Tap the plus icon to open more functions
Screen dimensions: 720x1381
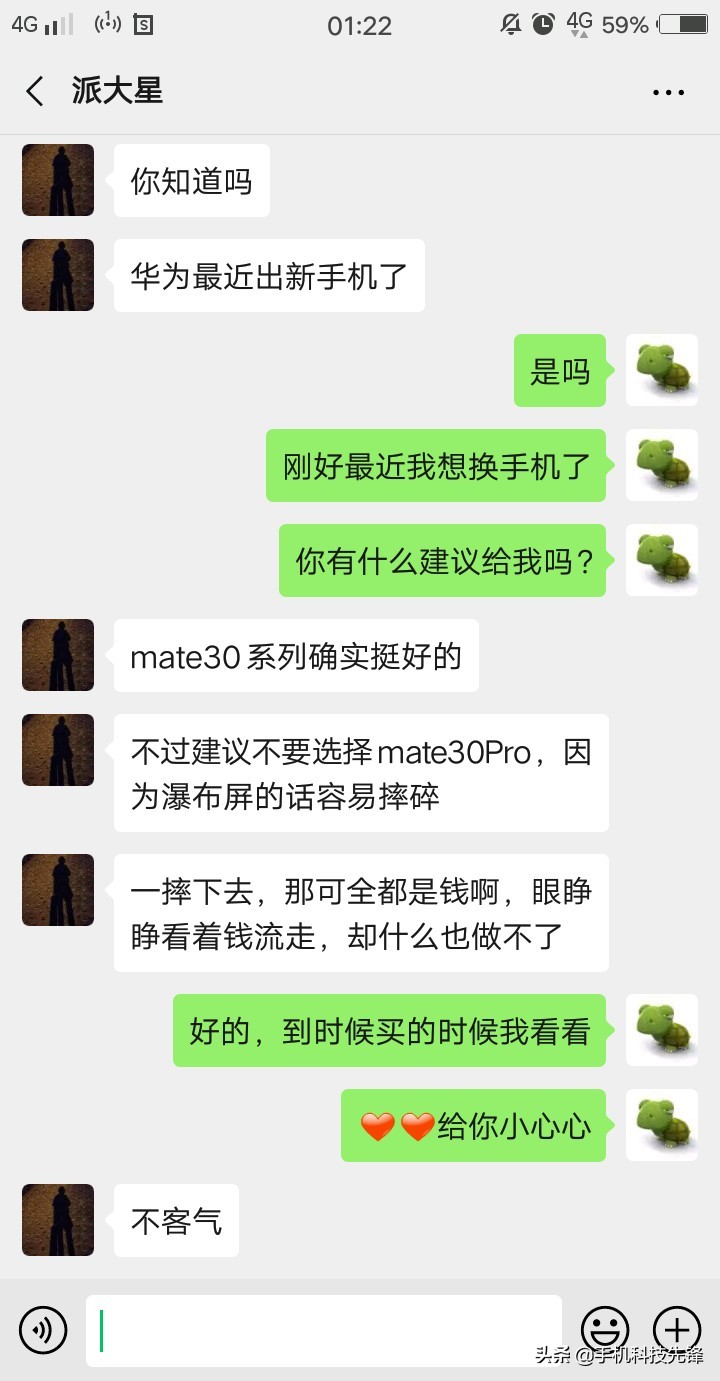(x=677, y=1330)
